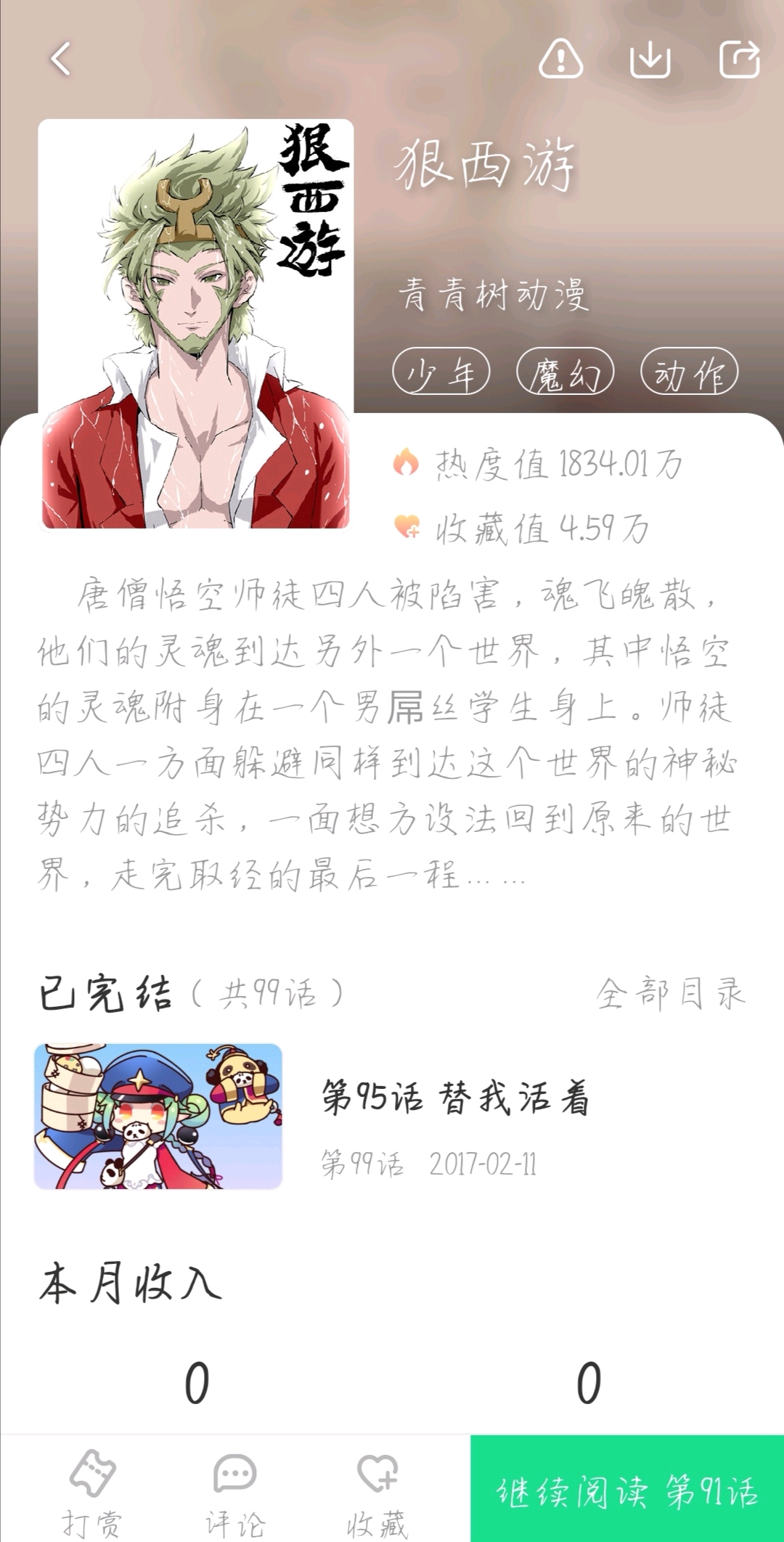Screen dimensions: 784x1542
Task: Select the 魔幻 genre tag
Action: pos(565,372)
